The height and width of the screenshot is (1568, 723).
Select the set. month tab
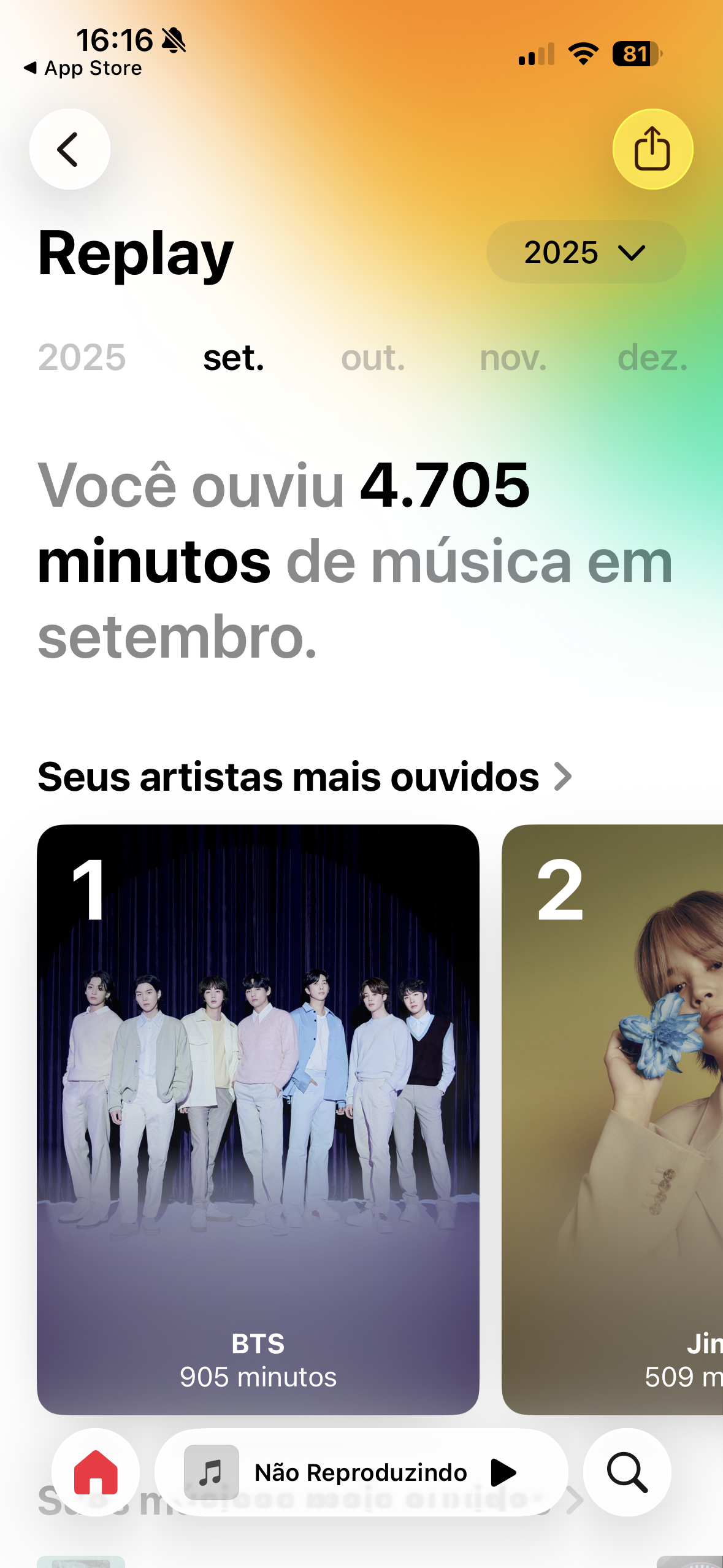coord(234,358)
